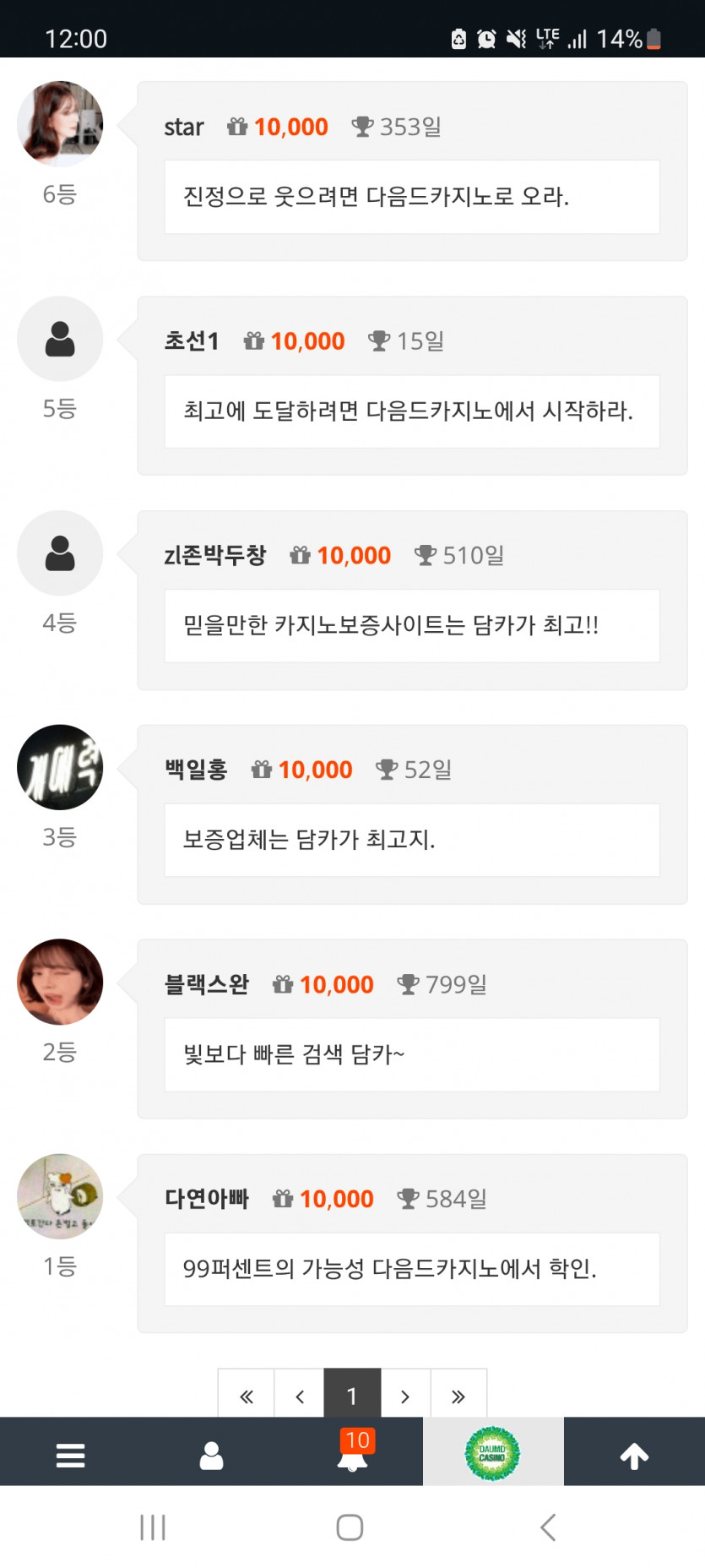Open recent apps with the recents button
705x1568 pixels.
[x=152, y=1527]
